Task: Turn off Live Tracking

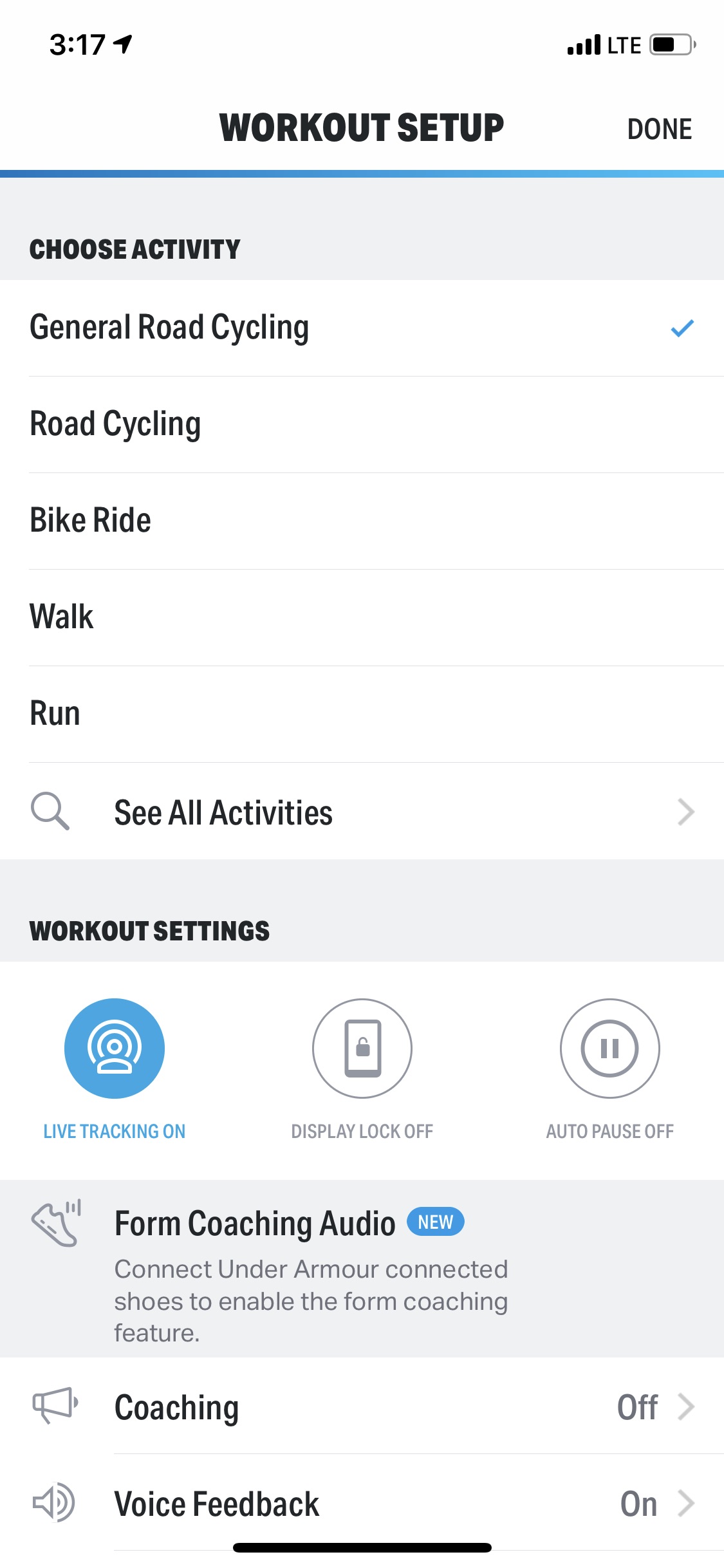Action: click(115, 1049)
